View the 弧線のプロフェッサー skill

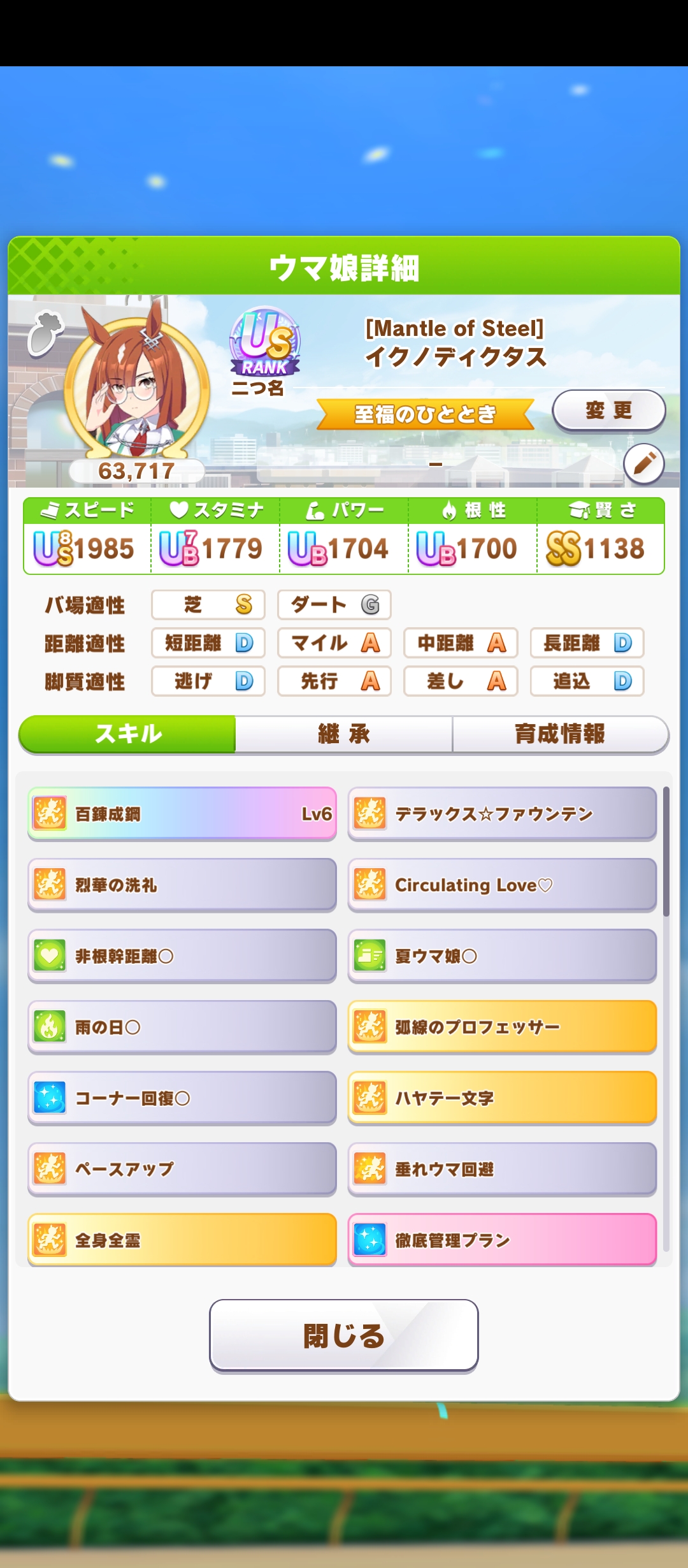(x=502, y=1027)
